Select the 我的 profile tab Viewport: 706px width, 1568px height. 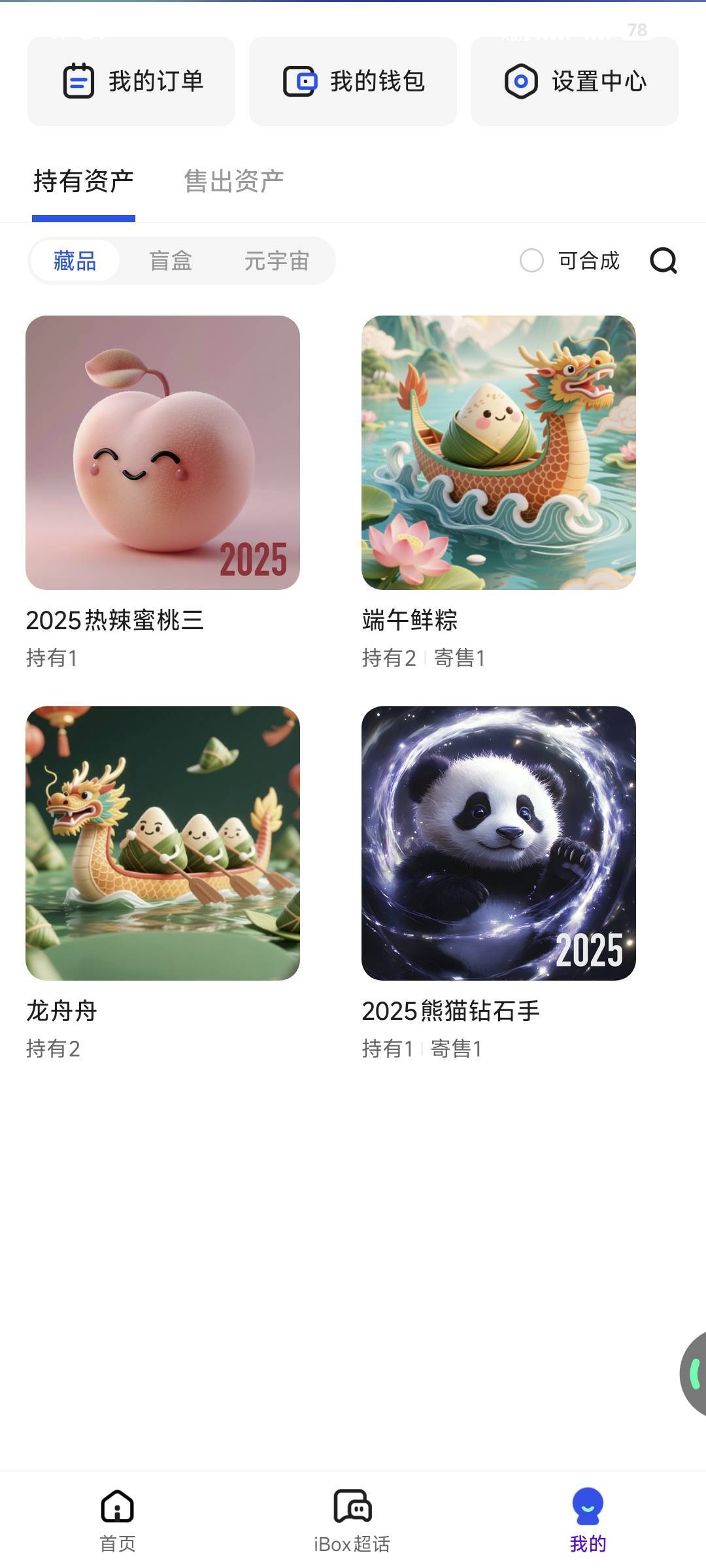pos(588,1519)
